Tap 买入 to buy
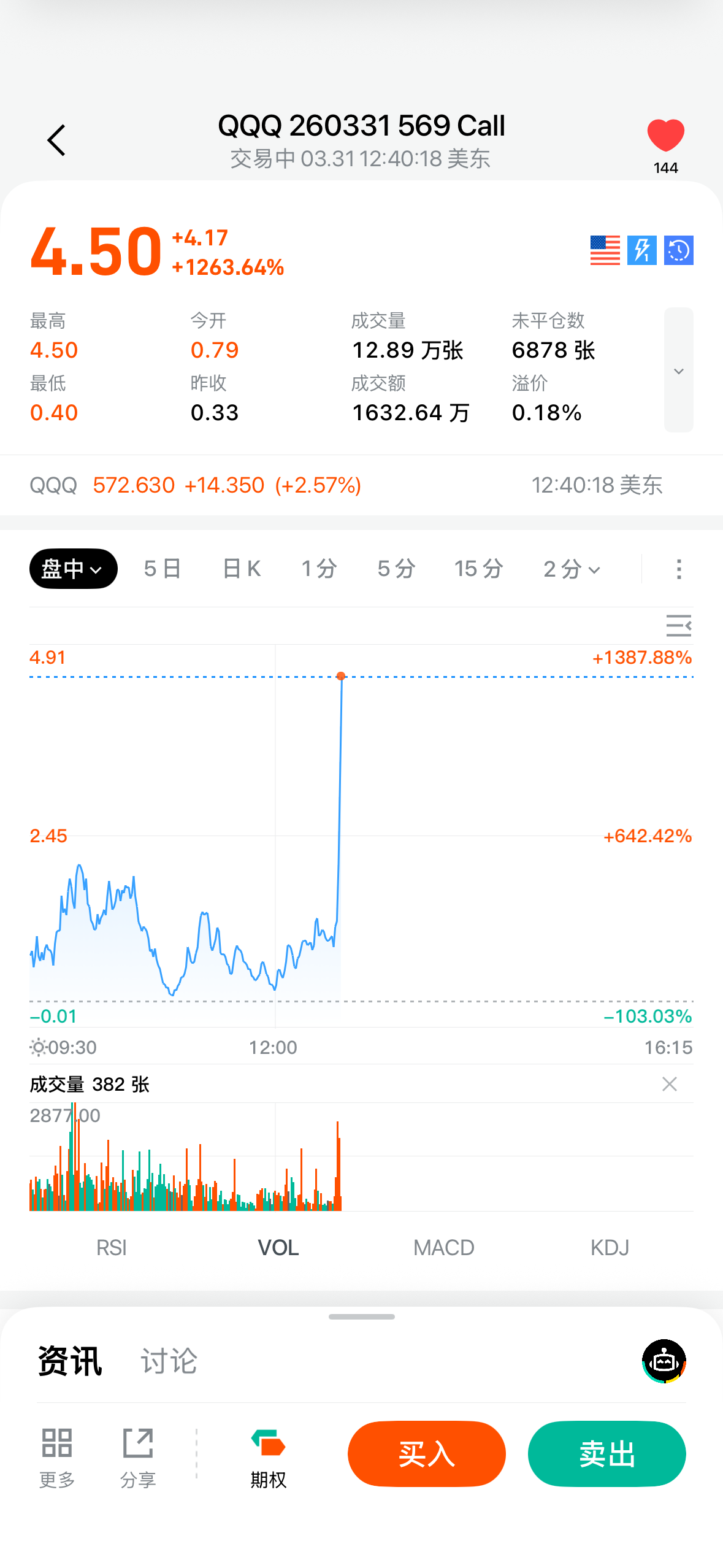 (x=426, y=1453)
